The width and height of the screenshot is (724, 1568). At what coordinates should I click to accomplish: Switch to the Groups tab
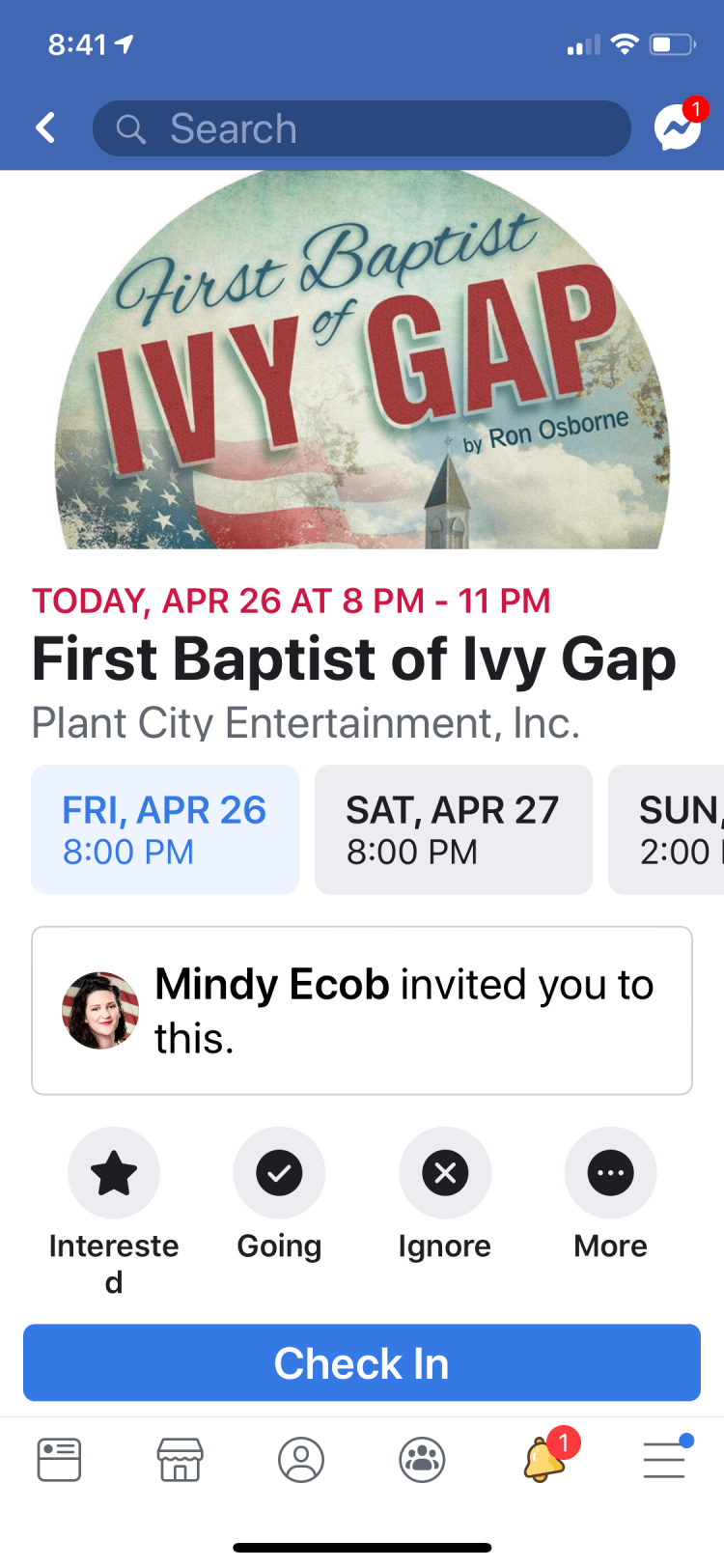pyautogui.click(x=422, y=1459)
